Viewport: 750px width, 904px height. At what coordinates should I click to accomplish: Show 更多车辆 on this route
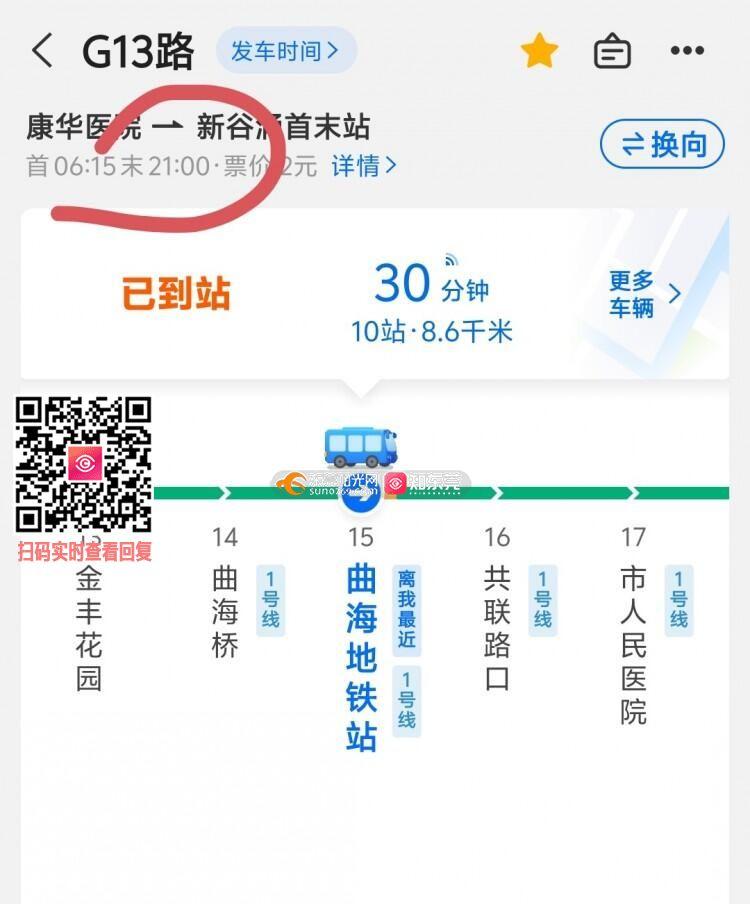coord(645,294)
